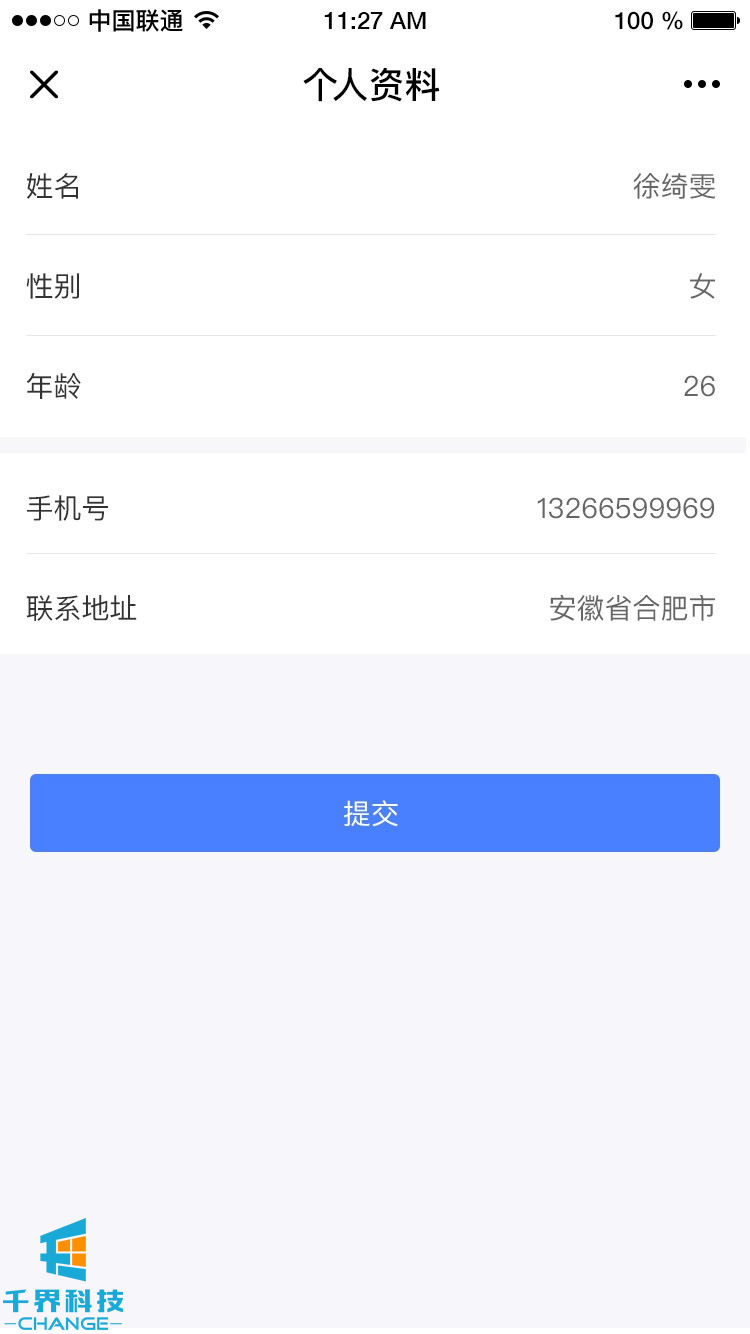The image size is (750, 1334).
Task: Submit the form with 提交
Action: pyautogui.click(x=374, y=813)
